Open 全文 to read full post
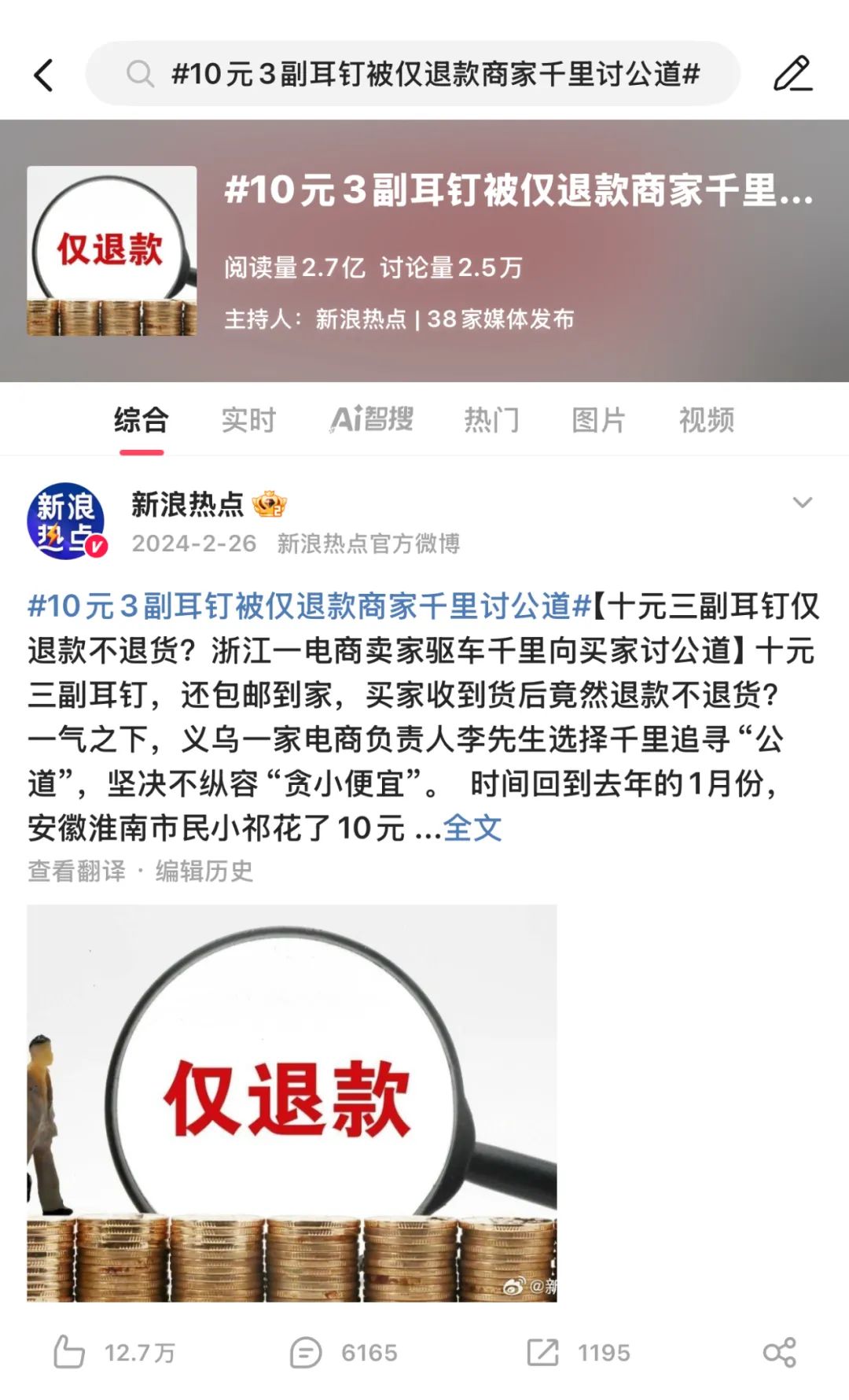849x1400 pixels. coord(472,828)
